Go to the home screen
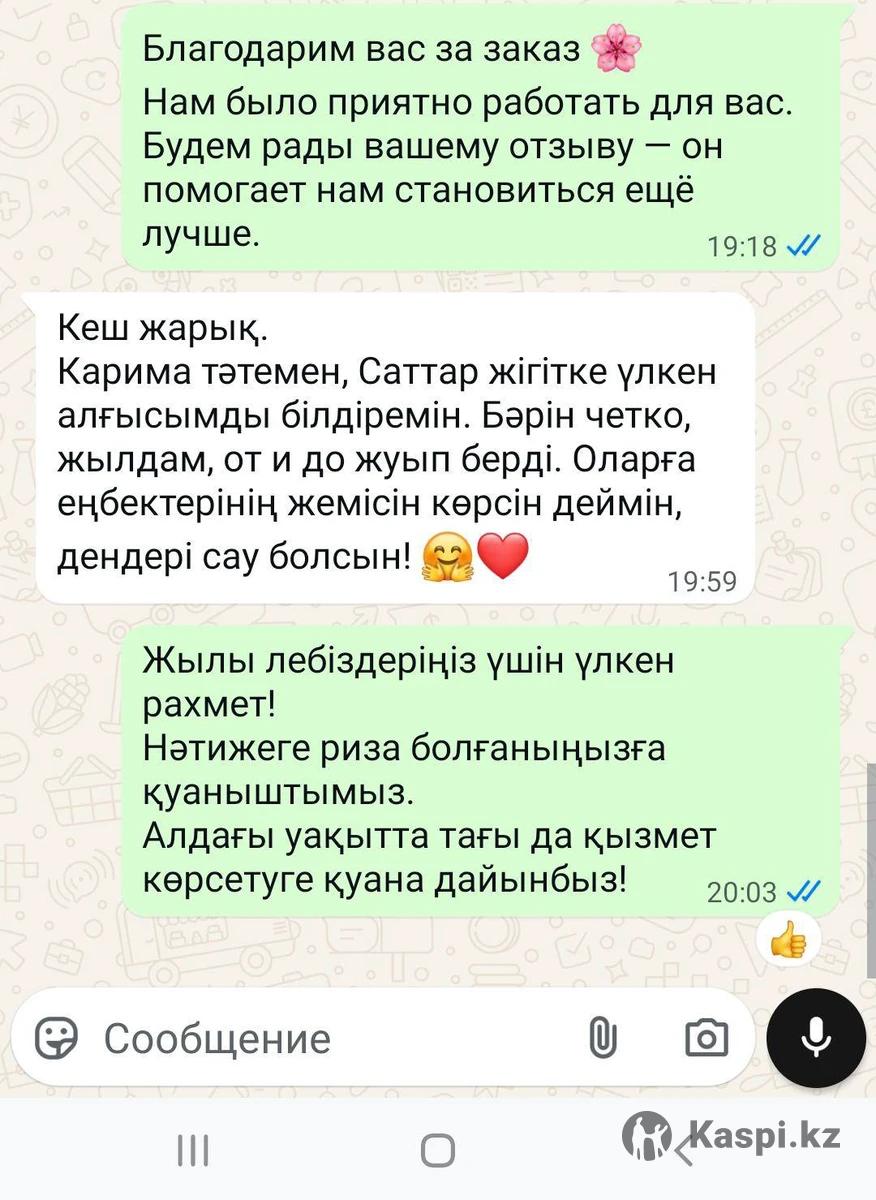The width and height of the screenshot is (876, 1200). (438, 1150)
